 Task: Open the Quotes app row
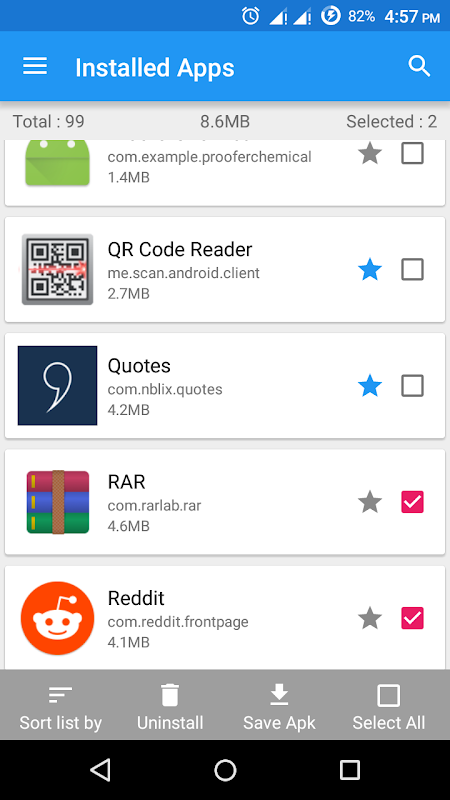tap(225, 386)
